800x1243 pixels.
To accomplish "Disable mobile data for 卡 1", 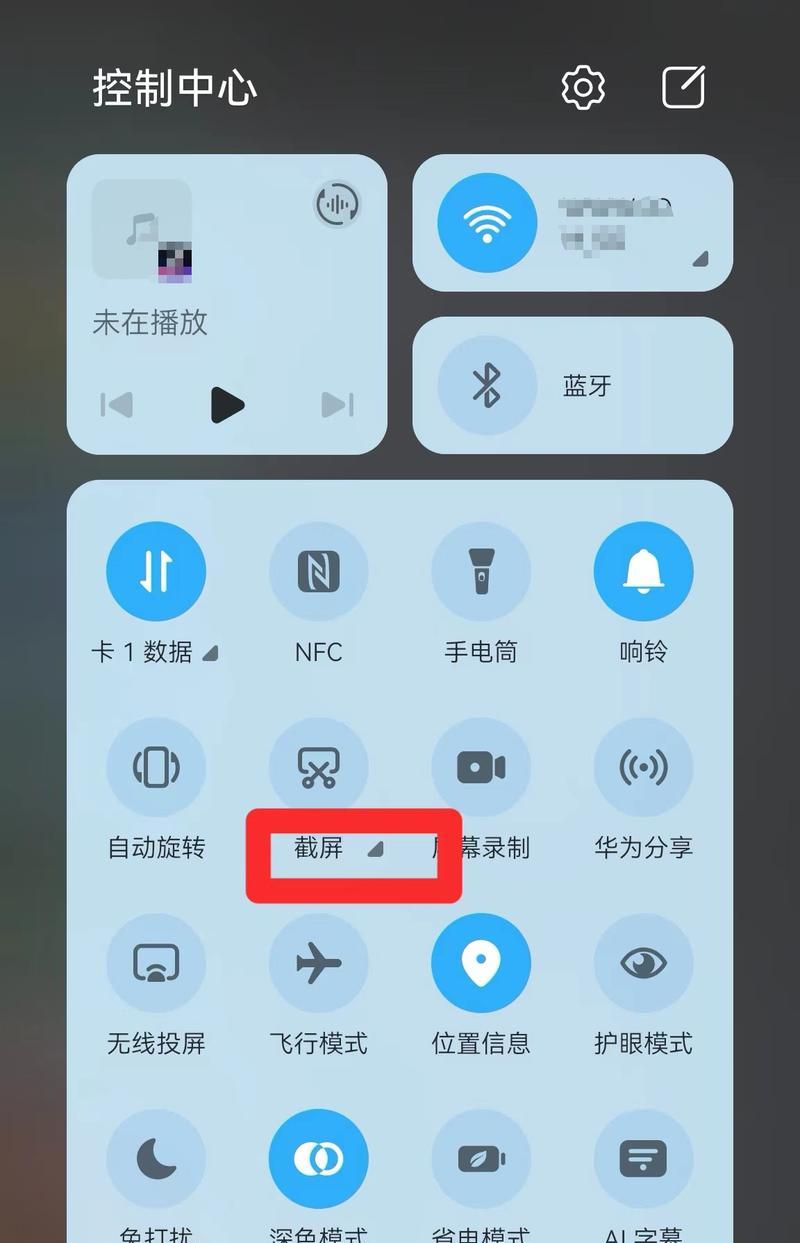I will click(156, 572).
